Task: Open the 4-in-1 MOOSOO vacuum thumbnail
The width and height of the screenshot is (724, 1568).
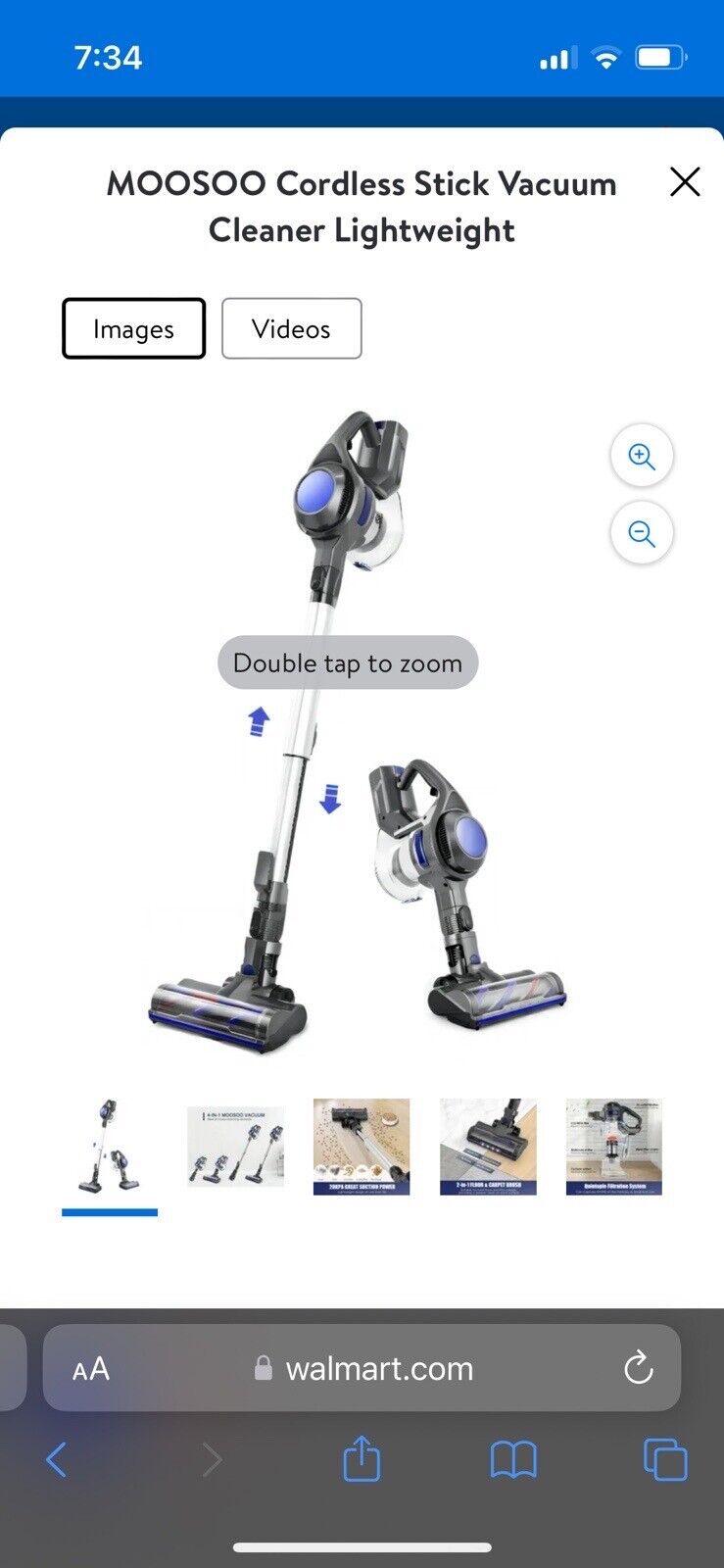Action: (x=235, y=1147)
